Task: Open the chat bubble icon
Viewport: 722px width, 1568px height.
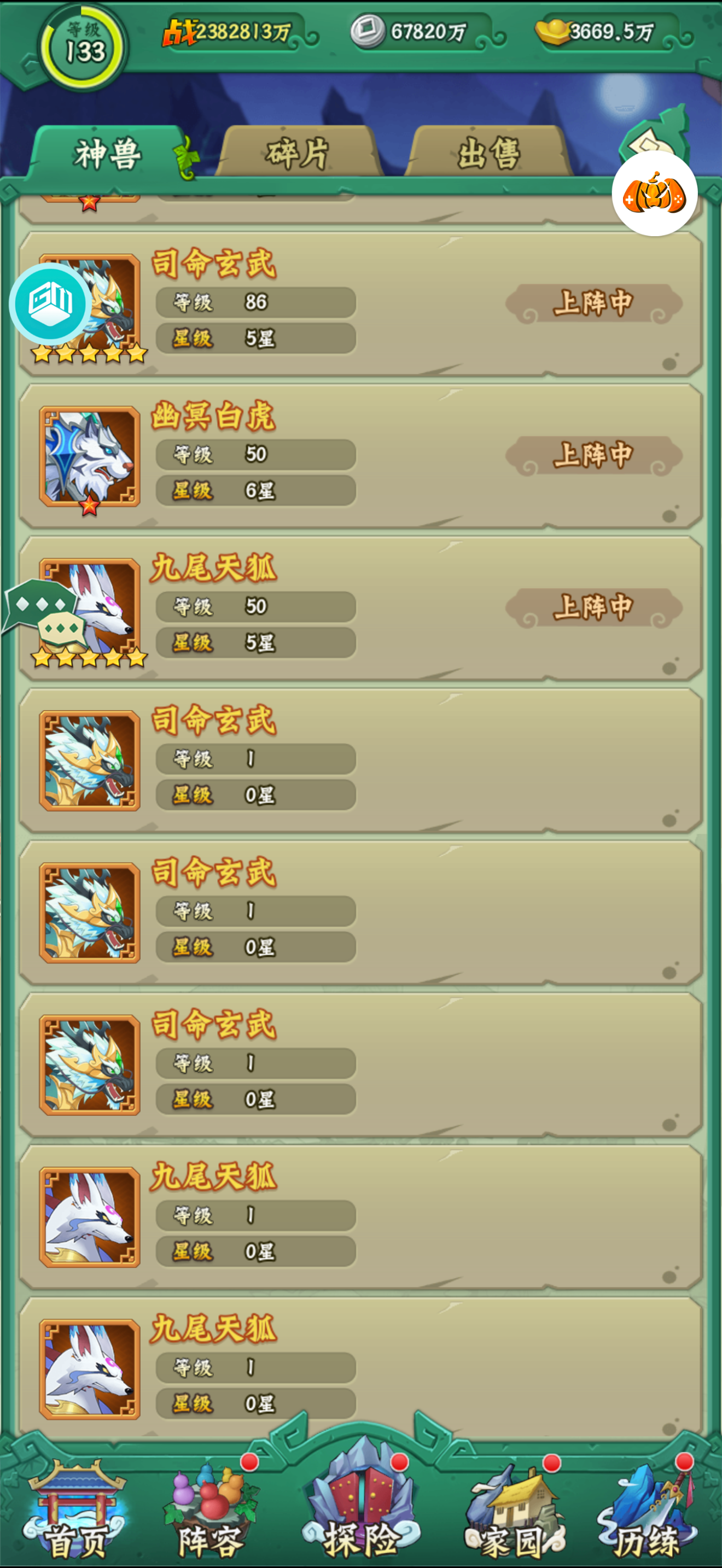Action: (x=44, y=611)
